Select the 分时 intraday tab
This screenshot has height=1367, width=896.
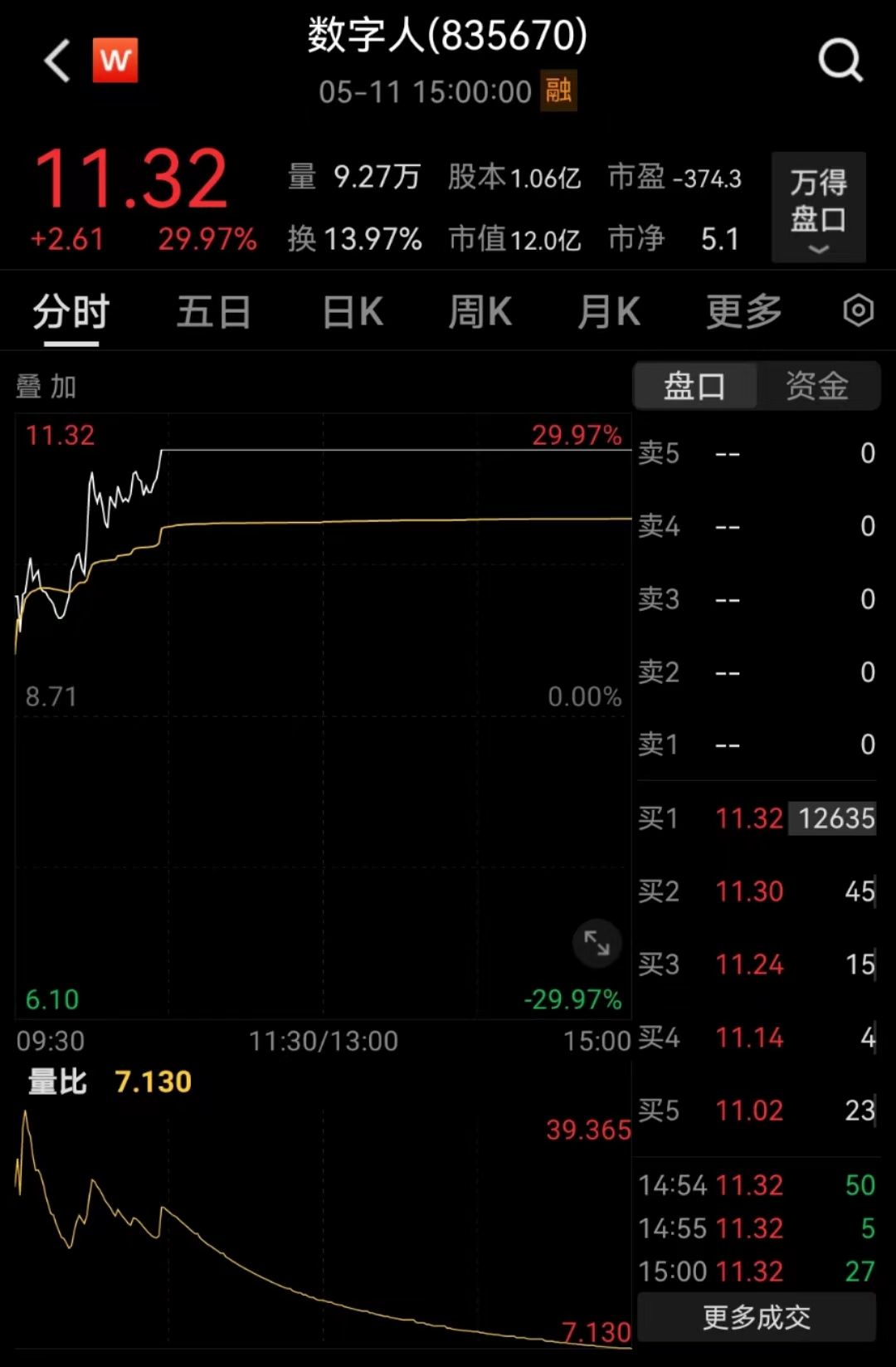coord(71,313)
